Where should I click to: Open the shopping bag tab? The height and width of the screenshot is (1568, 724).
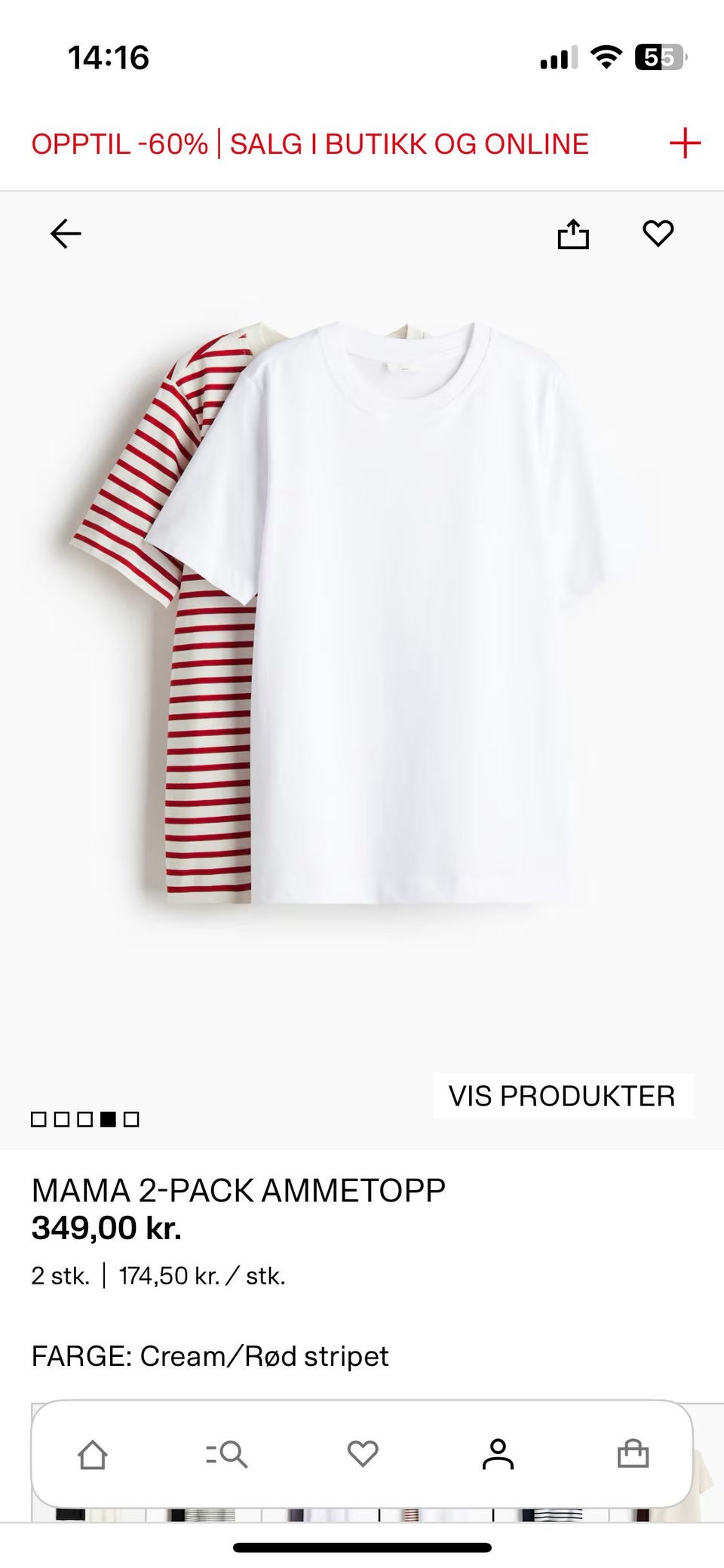[x=633, y=1454]
